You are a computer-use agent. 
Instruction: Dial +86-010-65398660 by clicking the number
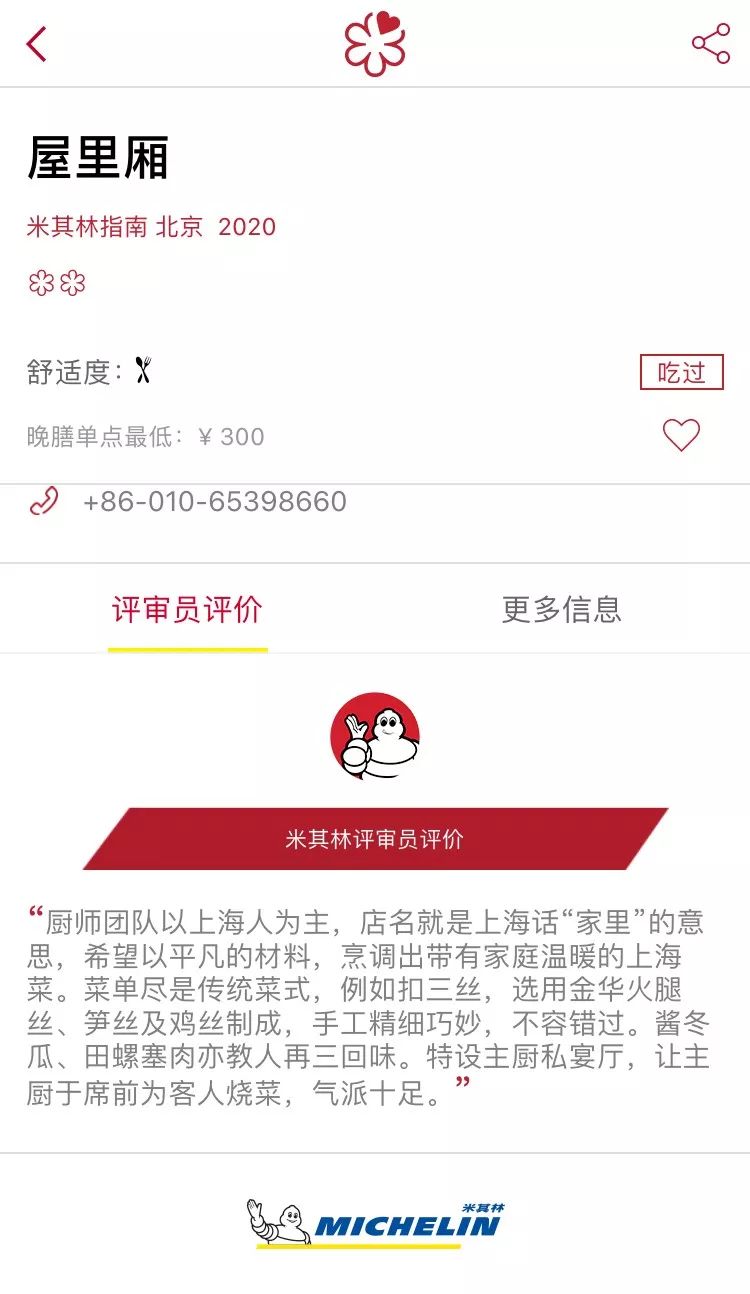click(210, 502)
